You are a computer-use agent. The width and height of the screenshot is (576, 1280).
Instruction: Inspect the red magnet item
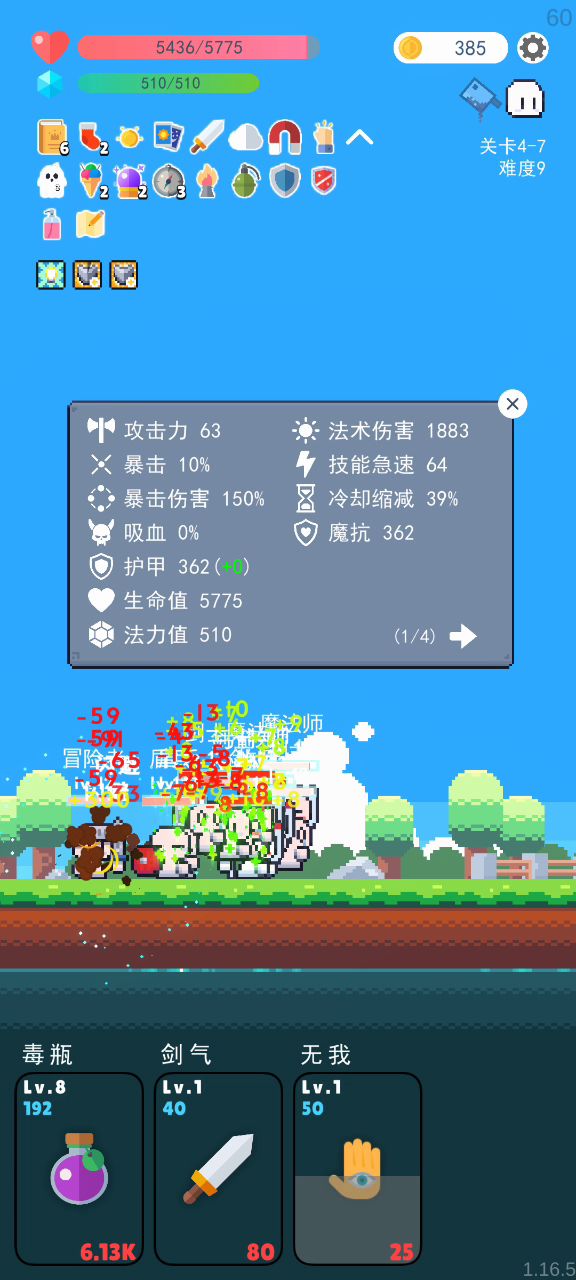285,137
